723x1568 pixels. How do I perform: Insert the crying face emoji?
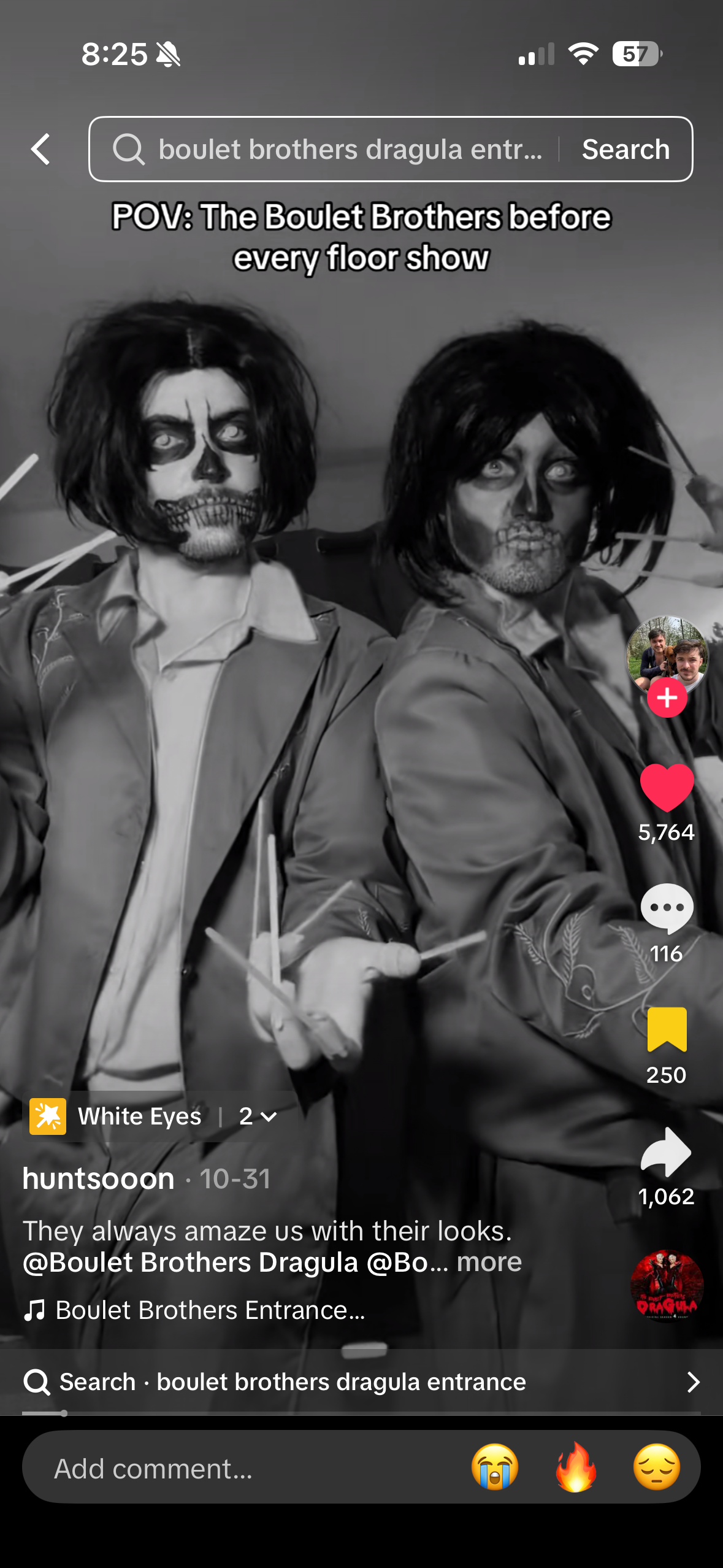click(495, 1467)
